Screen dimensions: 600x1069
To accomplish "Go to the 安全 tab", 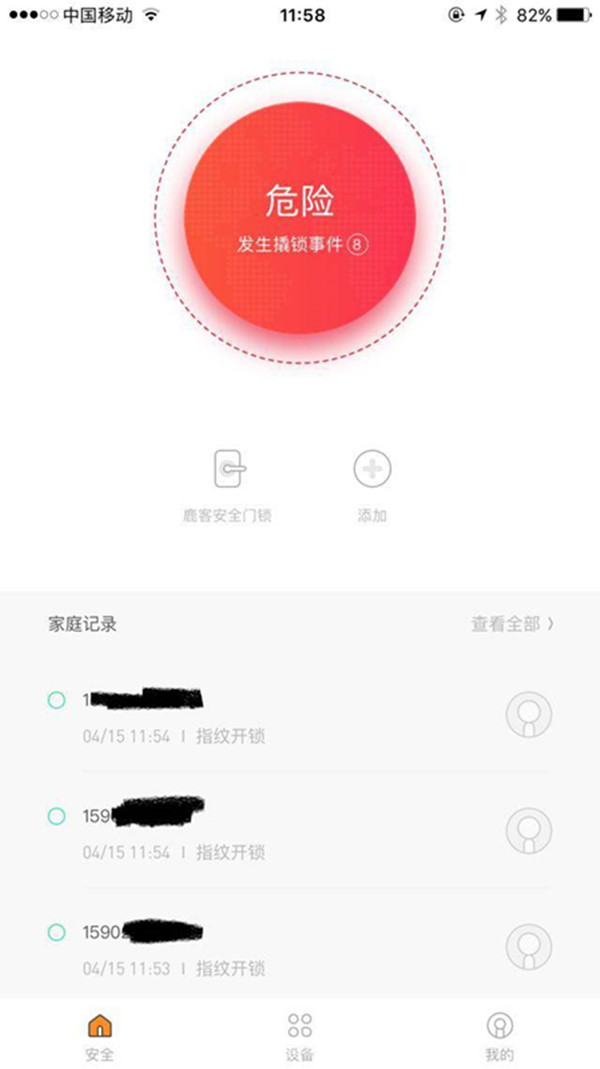I will tap(100, 1035).
